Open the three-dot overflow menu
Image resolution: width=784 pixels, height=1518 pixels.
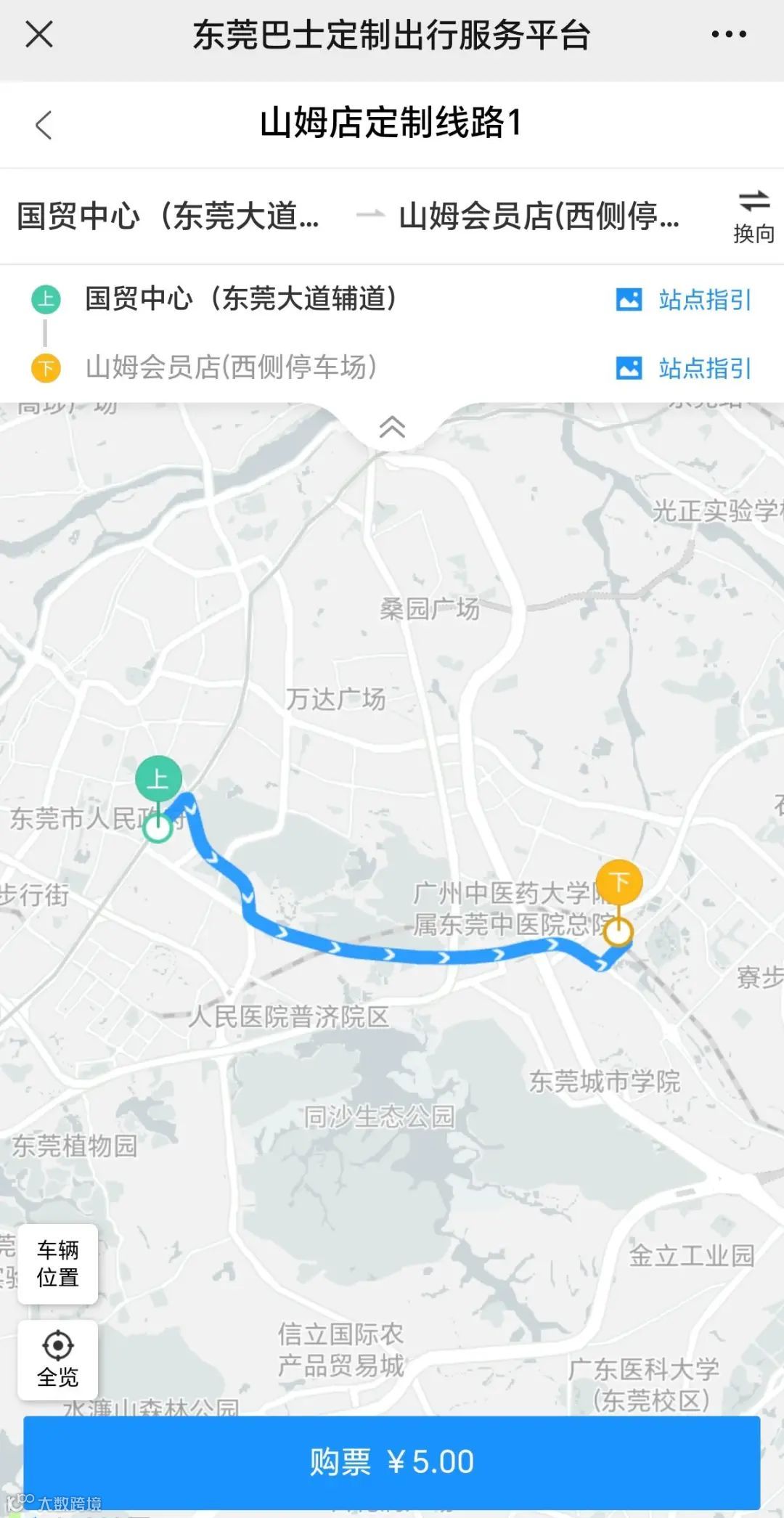729,34
